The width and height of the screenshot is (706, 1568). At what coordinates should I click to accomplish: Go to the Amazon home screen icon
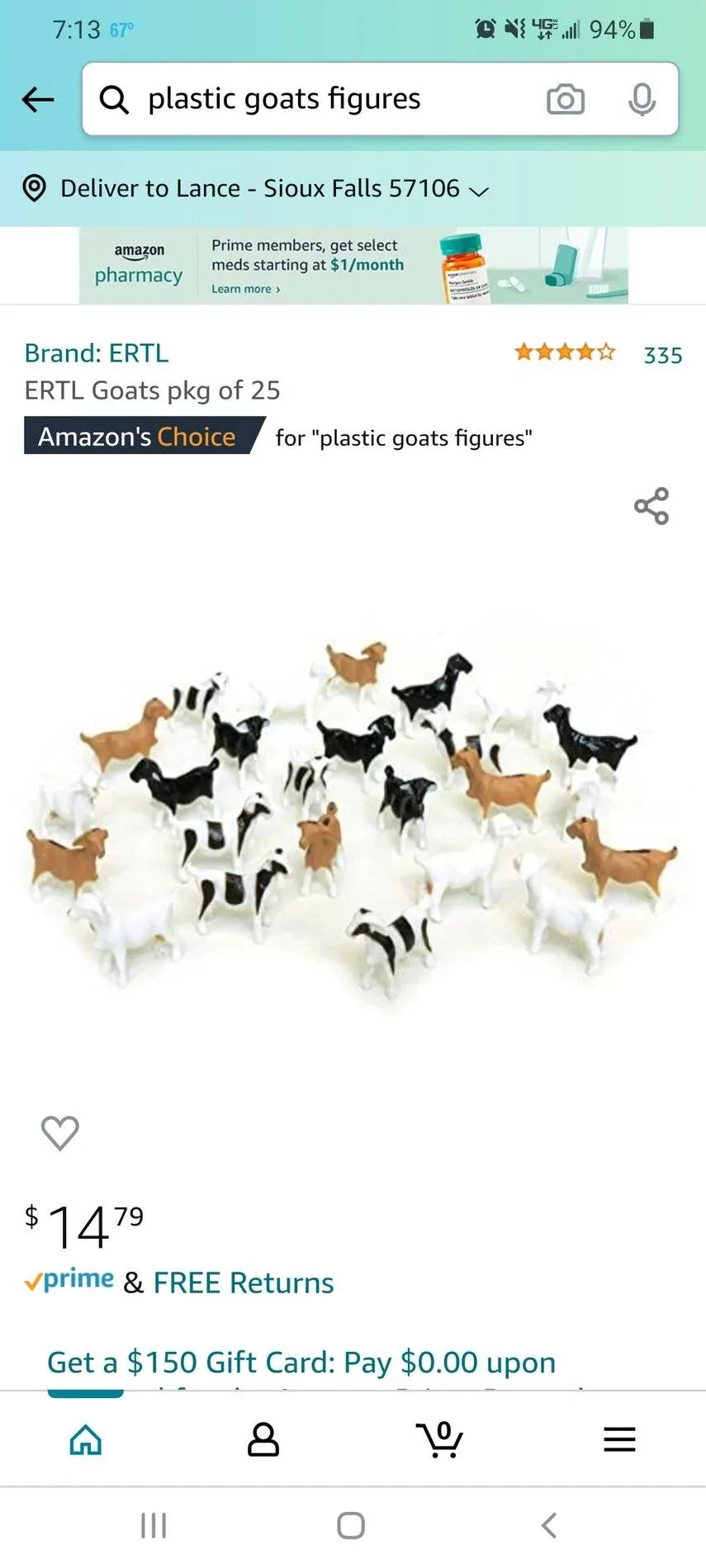point(85,1440)
